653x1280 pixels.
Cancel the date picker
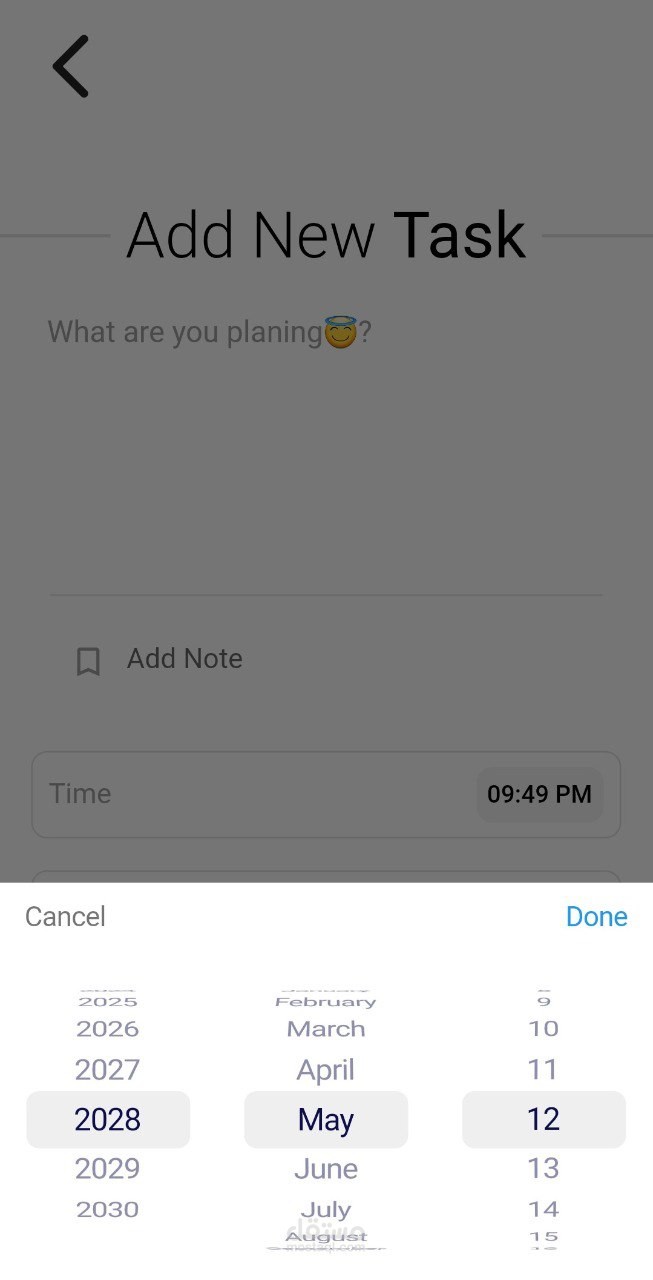pyautogui.click(x=65, y=916)
